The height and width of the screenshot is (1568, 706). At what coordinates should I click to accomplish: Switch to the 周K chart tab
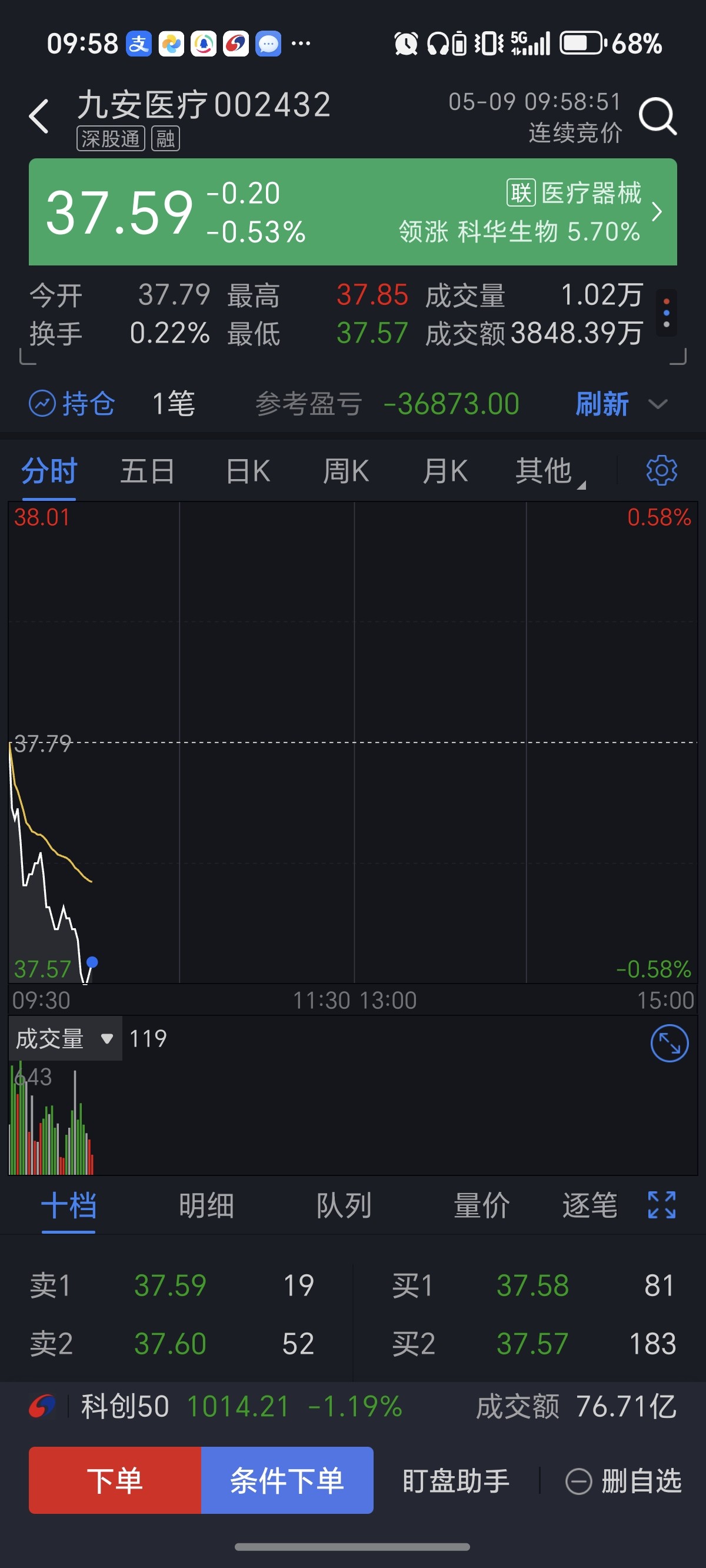[347, 471]
